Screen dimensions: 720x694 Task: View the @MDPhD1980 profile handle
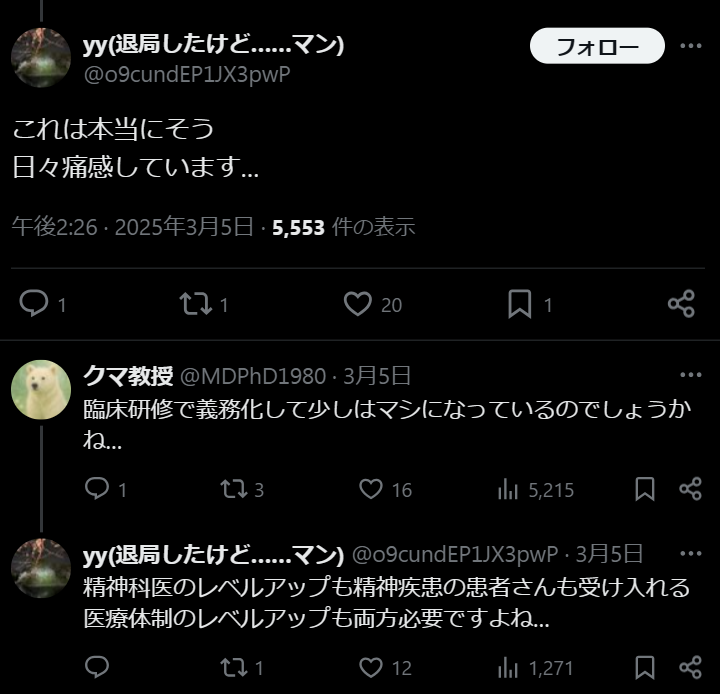coord(252,376)
